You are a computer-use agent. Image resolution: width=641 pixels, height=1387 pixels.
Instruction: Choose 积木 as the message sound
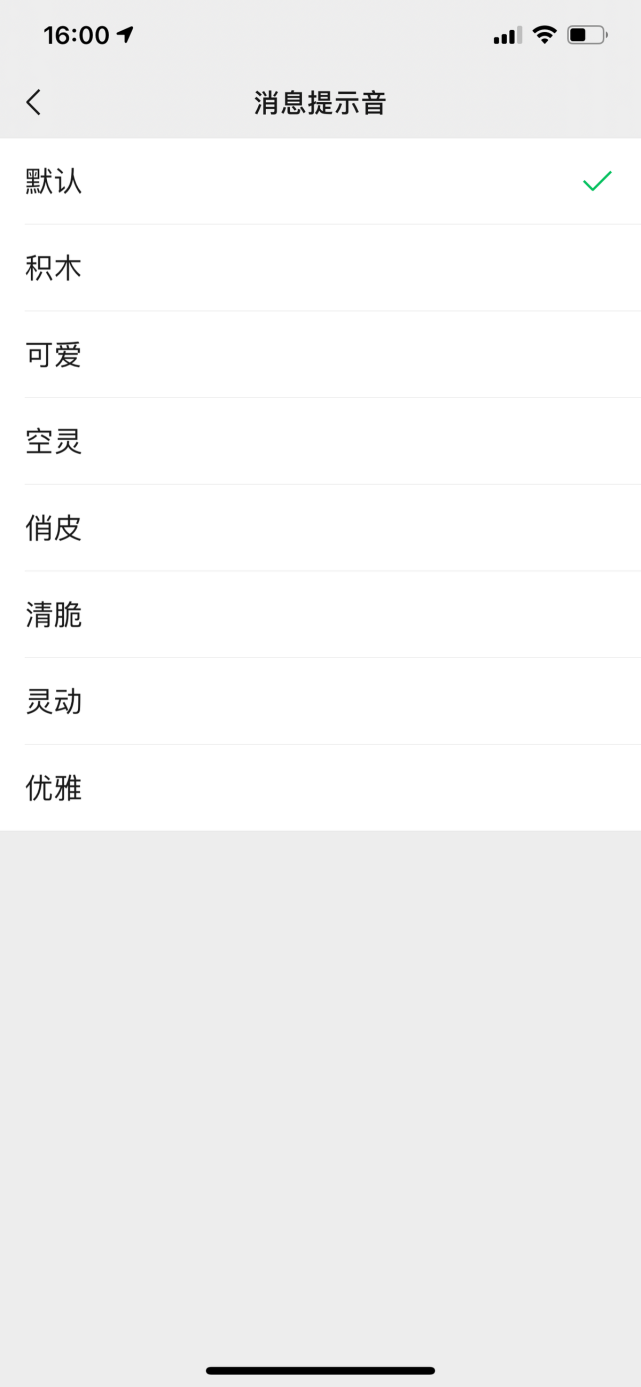click(320, 268)
